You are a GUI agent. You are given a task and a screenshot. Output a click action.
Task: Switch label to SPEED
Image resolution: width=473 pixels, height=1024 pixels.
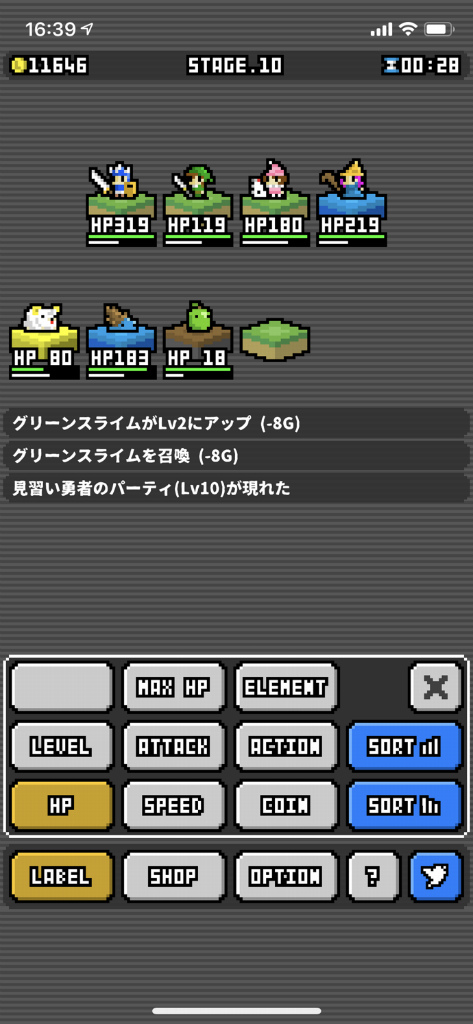(174, 805)
